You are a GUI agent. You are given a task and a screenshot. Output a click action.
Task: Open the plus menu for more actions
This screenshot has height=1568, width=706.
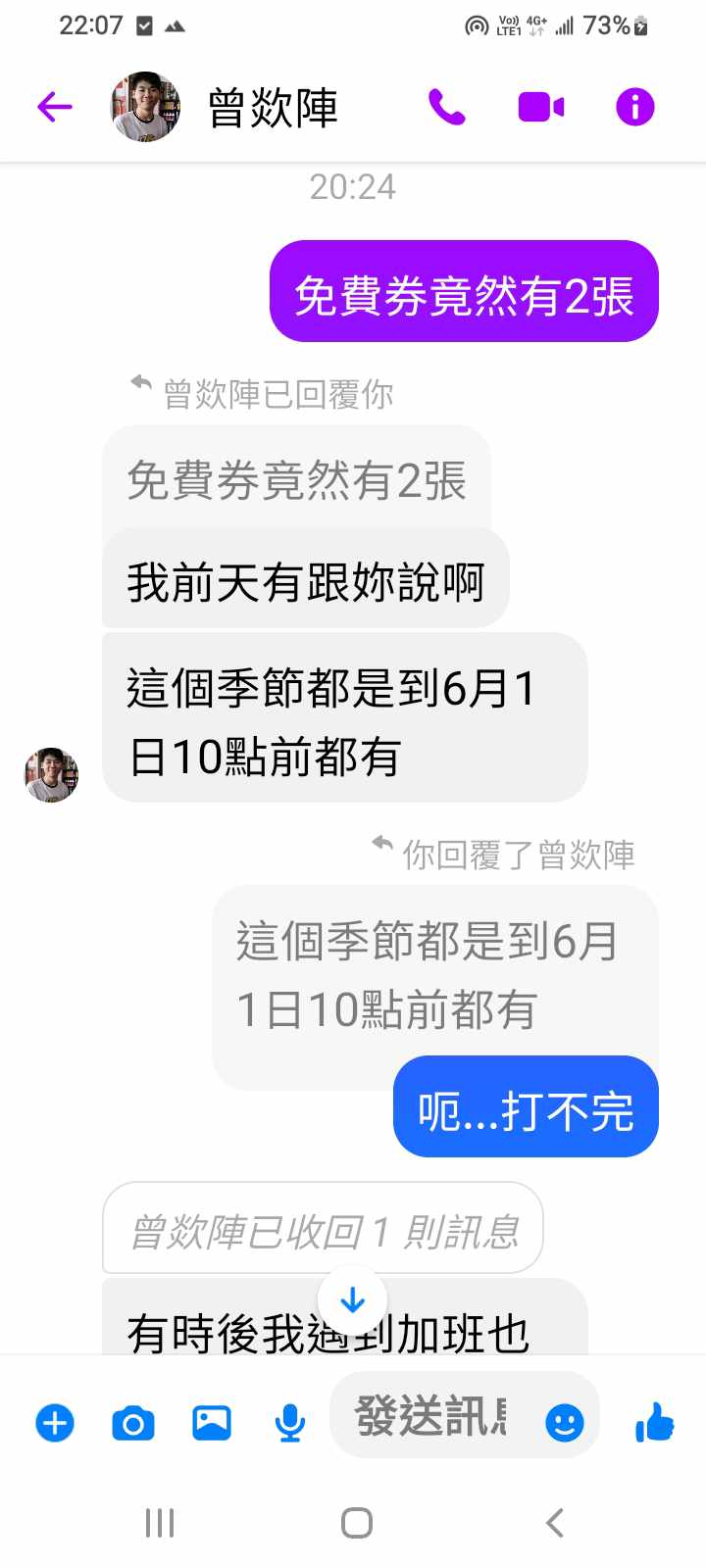55,1422
